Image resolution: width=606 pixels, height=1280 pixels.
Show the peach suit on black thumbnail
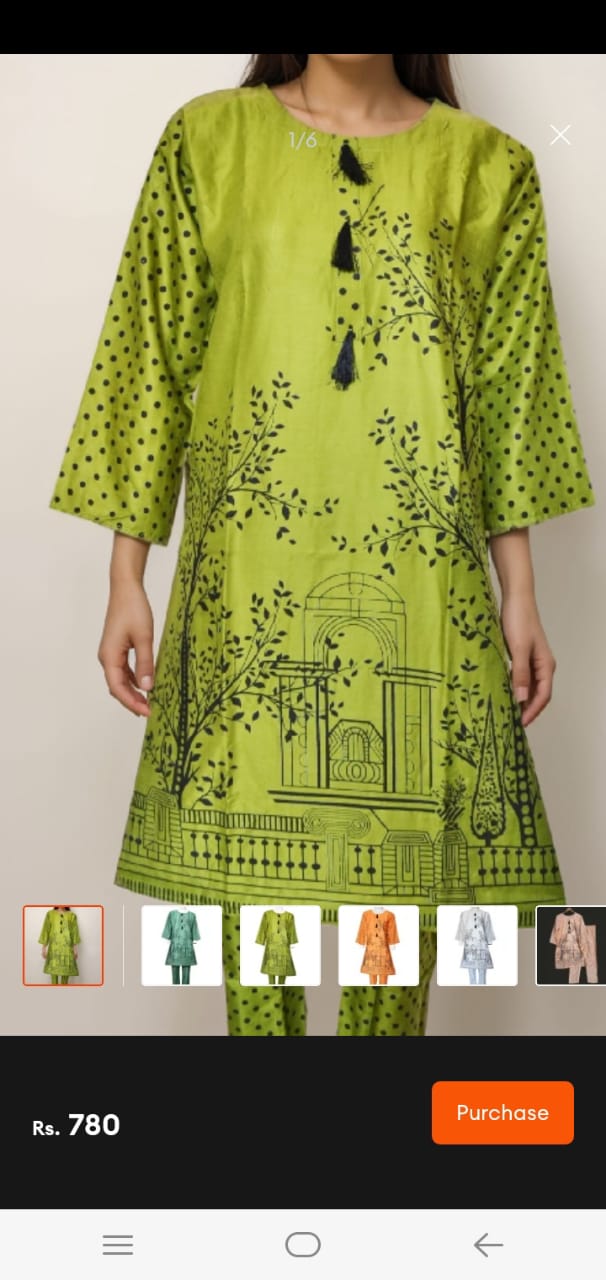(571, 945)
